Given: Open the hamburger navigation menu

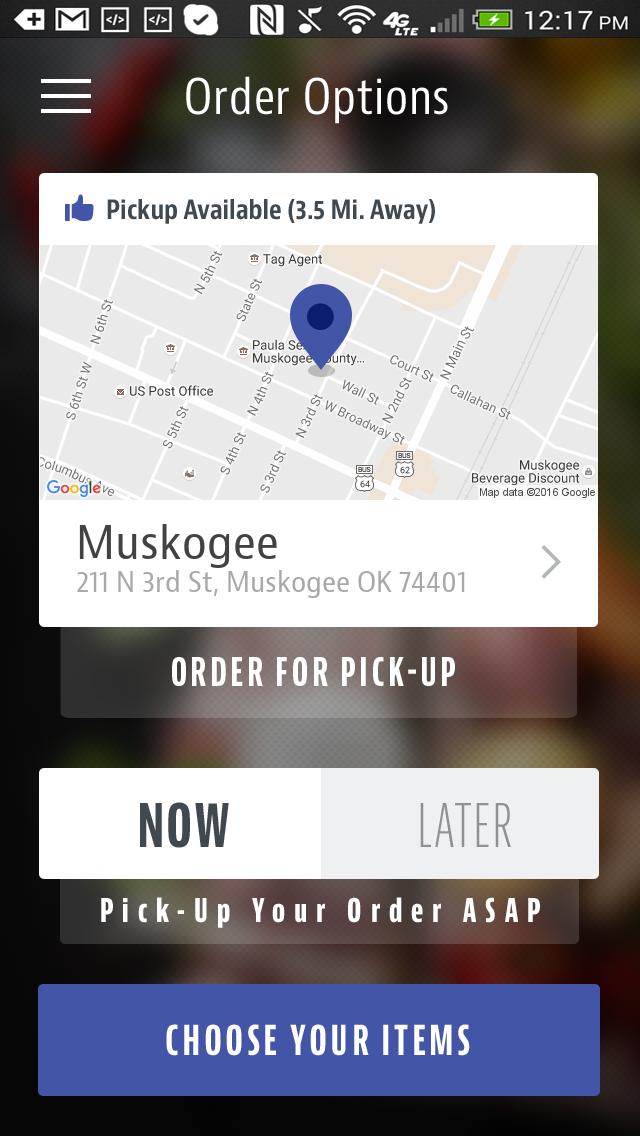Looking at the screenshot, I should pyautogui.click(x=66, y=96).
